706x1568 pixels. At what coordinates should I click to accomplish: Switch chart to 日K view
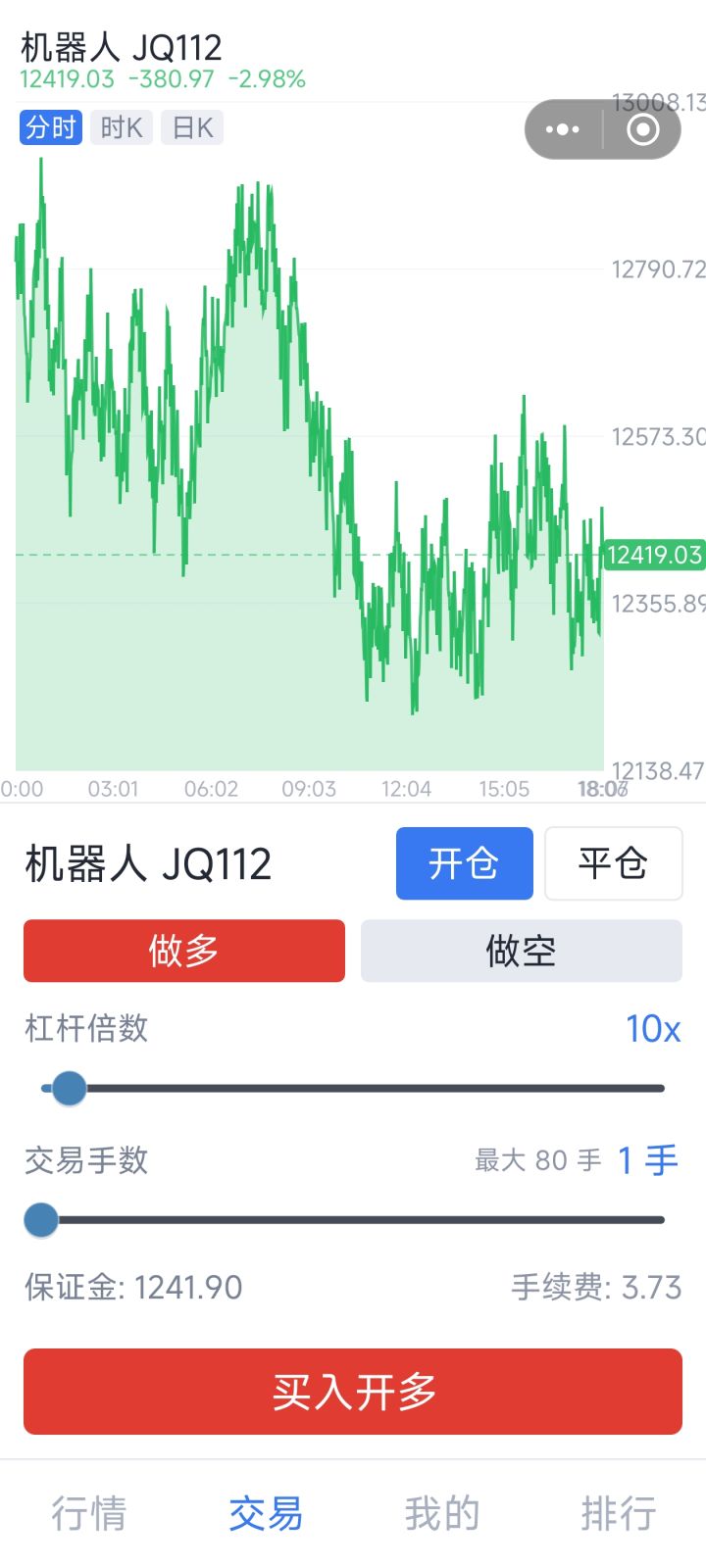click(192, 127)
